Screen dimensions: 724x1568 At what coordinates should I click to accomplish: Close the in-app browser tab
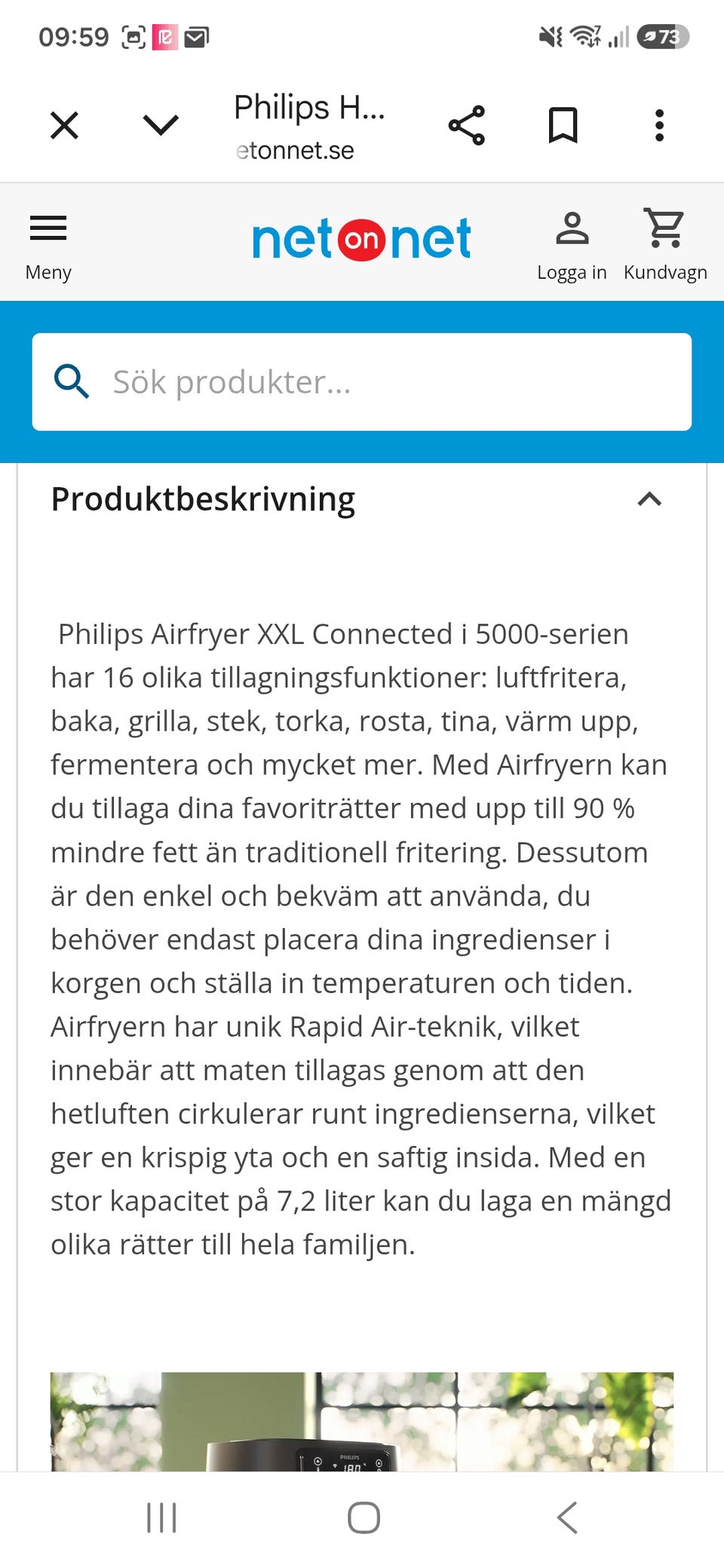[x=64, y=125]
